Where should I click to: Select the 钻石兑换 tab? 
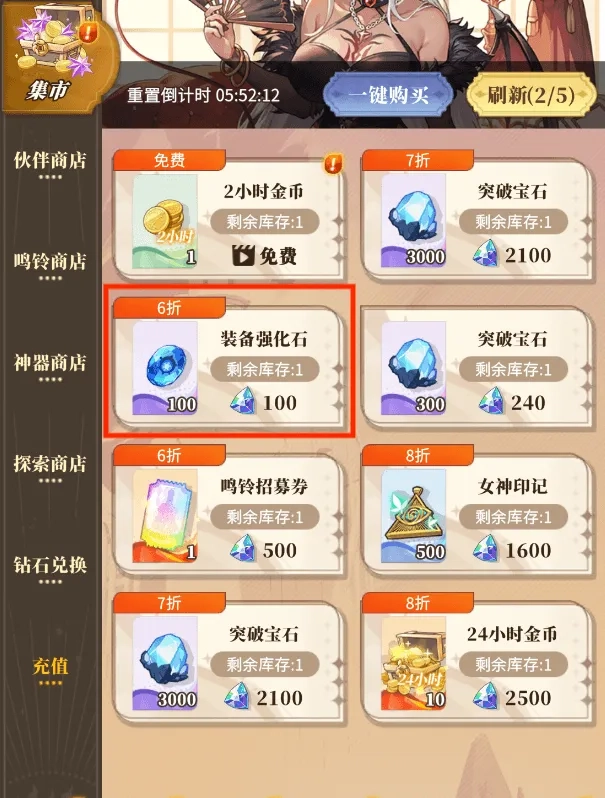[49, 565]
